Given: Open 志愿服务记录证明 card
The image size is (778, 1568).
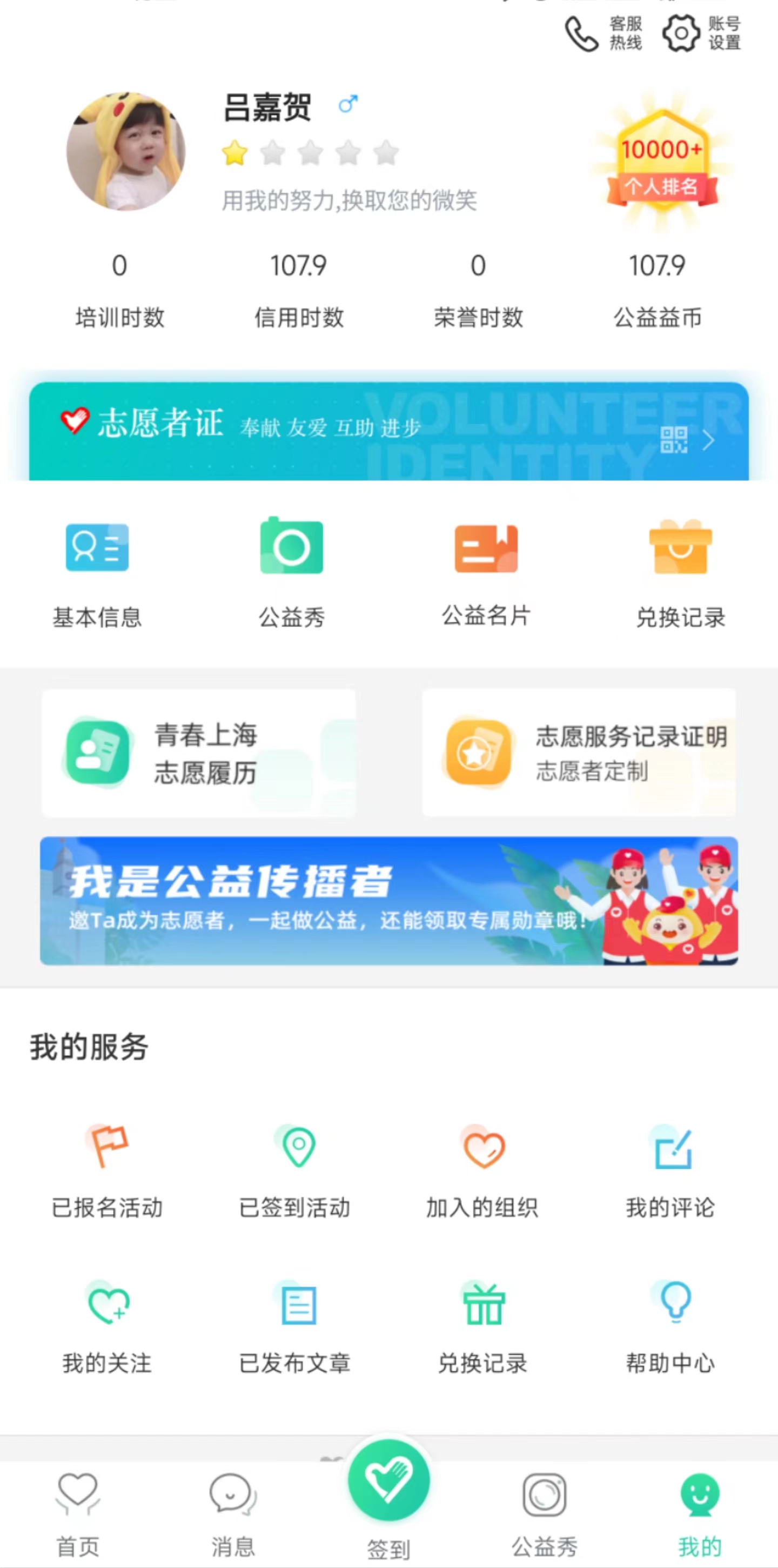Looking at the screenshot, I should pos(578,753).
